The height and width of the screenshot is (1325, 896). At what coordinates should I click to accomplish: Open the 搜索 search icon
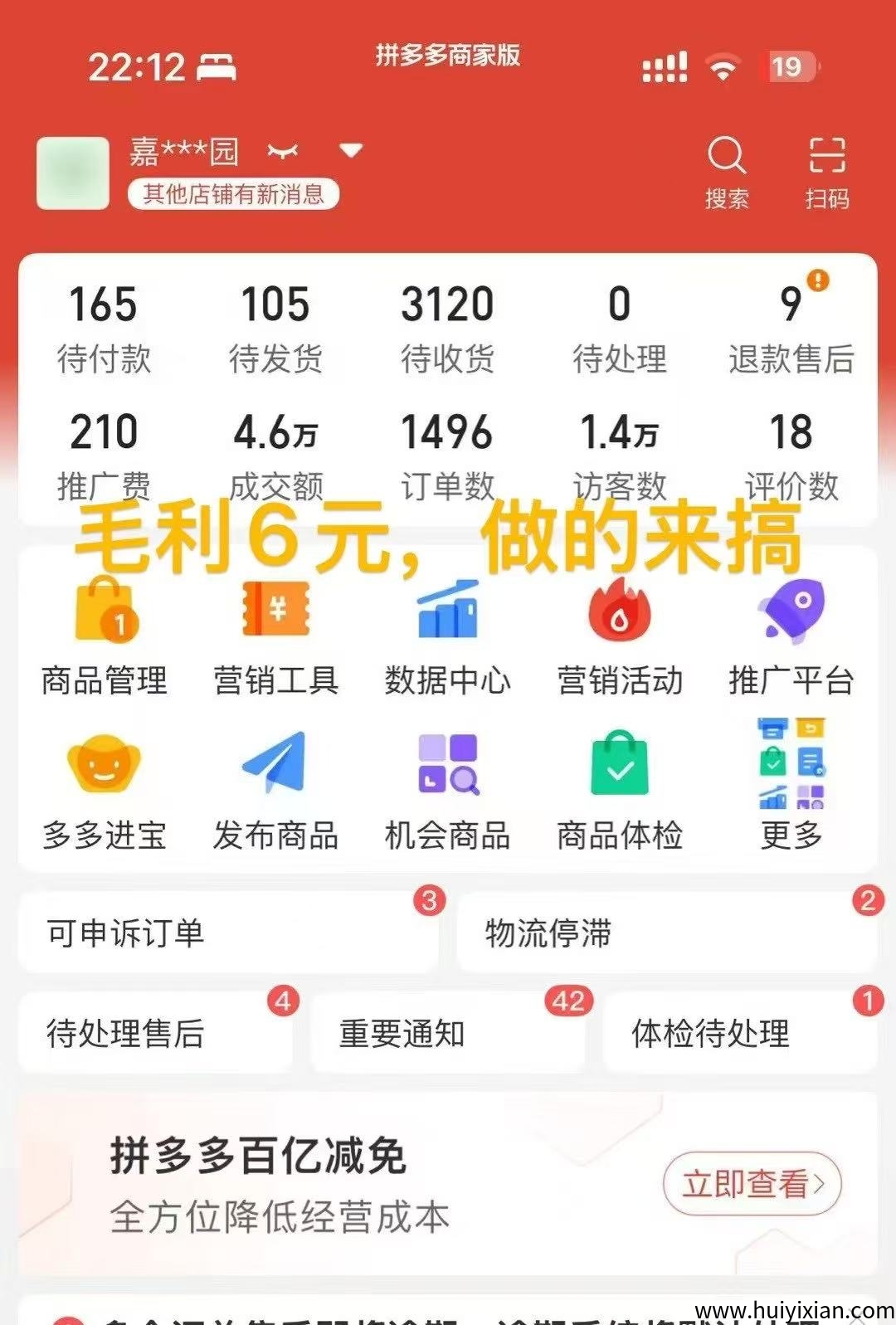pyautogui.click(x=726, y=172)
